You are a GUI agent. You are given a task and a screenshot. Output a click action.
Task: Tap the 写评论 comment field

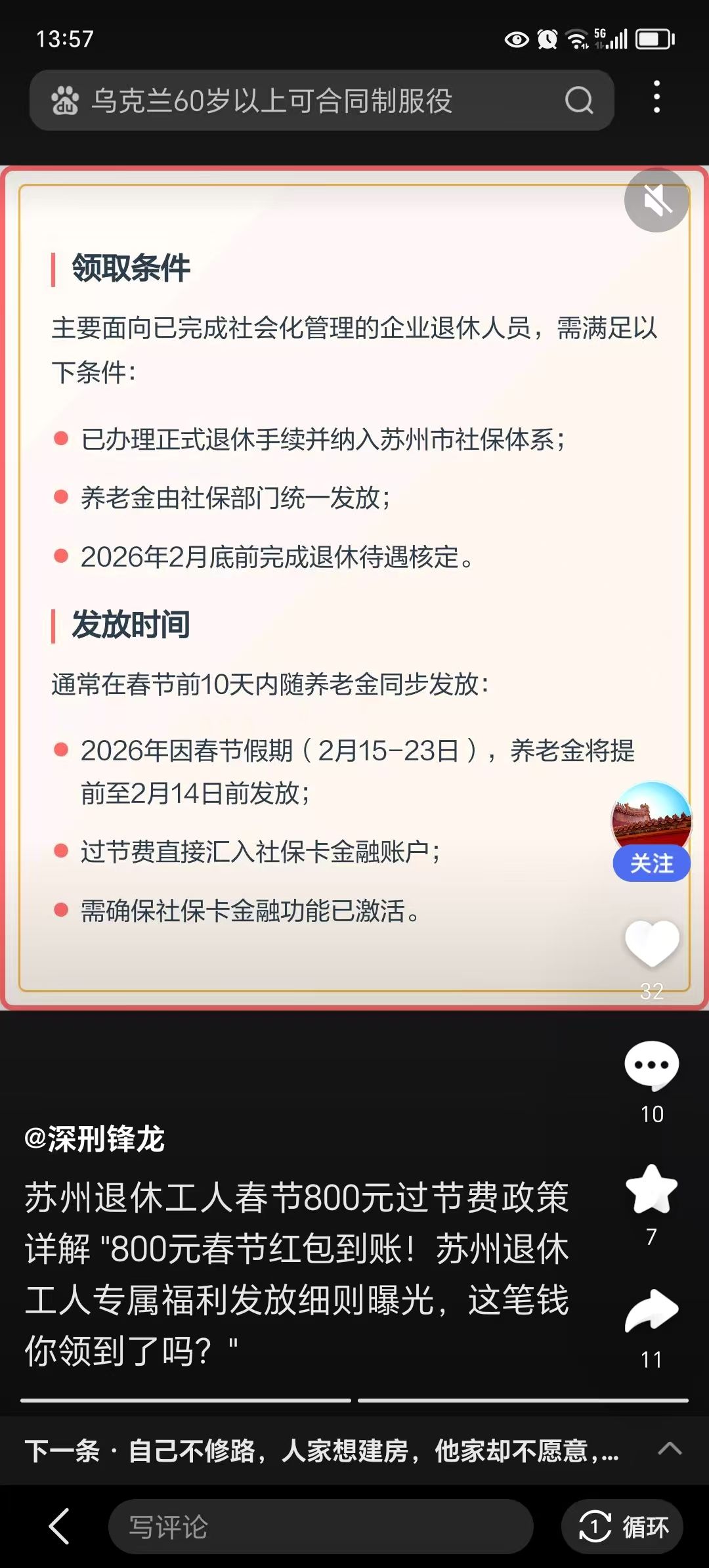click(x=320, y=1526)
